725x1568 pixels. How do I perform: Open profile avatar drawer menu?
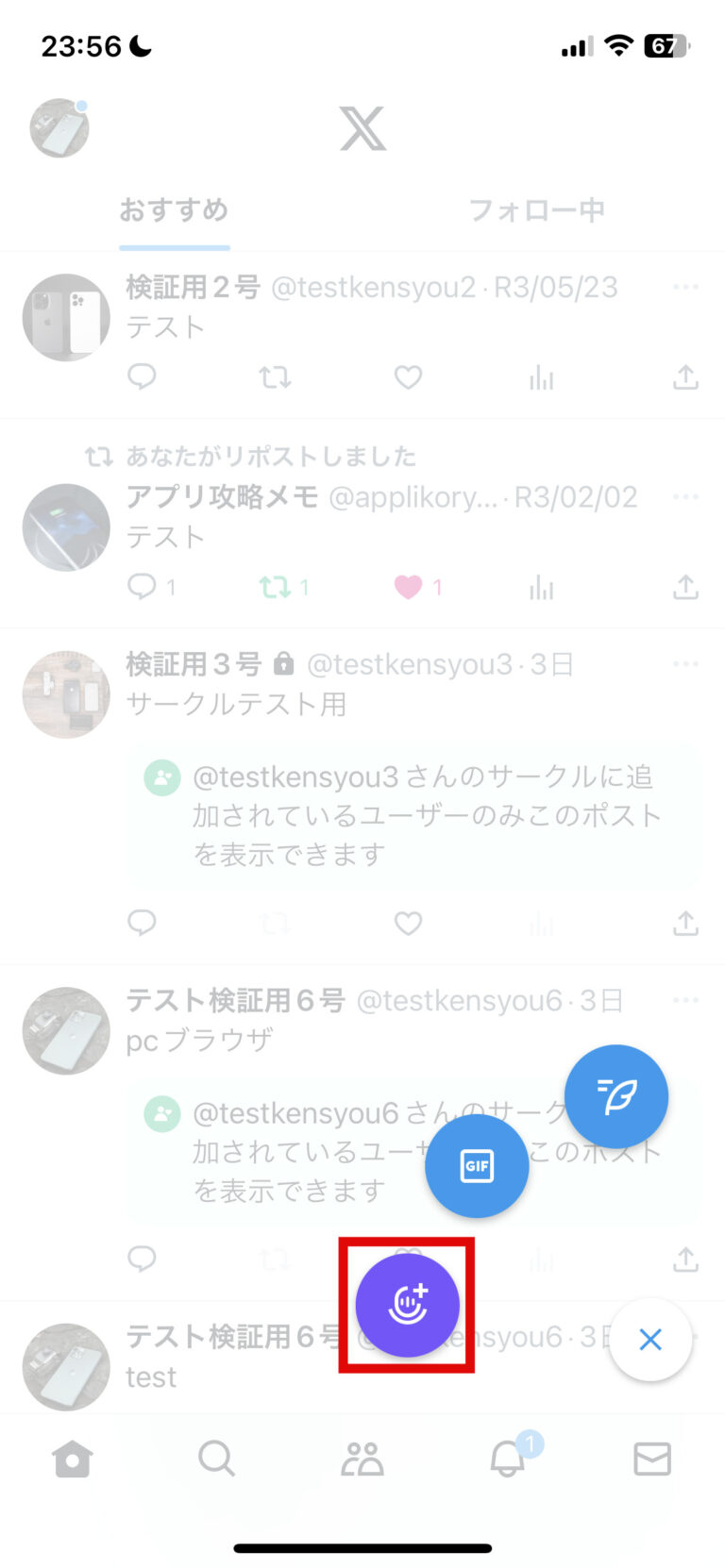pyautogui.click(x=59, y=128)
